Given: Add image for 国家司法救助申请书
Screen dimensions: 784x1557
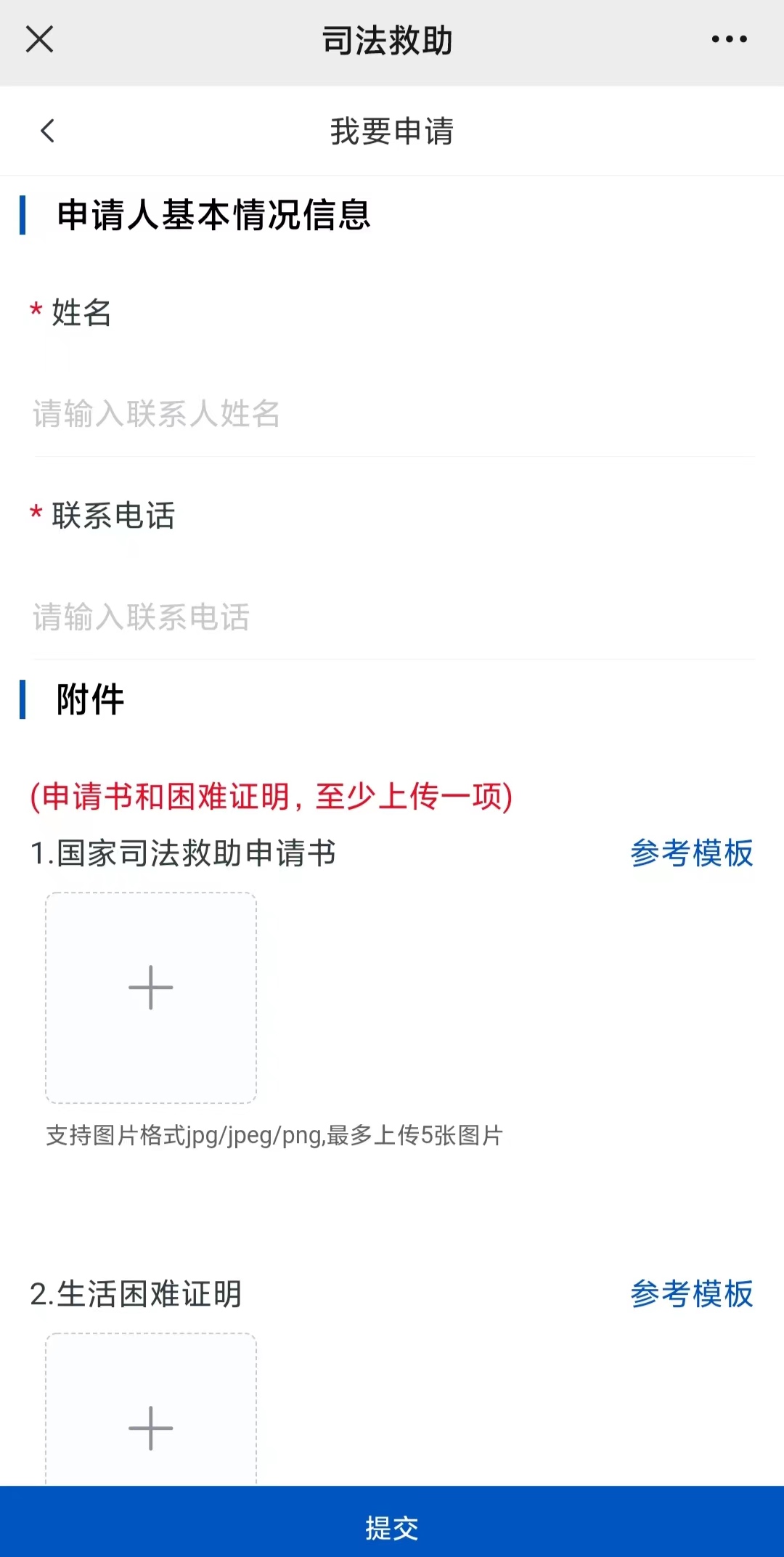Looking at the screenshot, I should tap(151, 997).
